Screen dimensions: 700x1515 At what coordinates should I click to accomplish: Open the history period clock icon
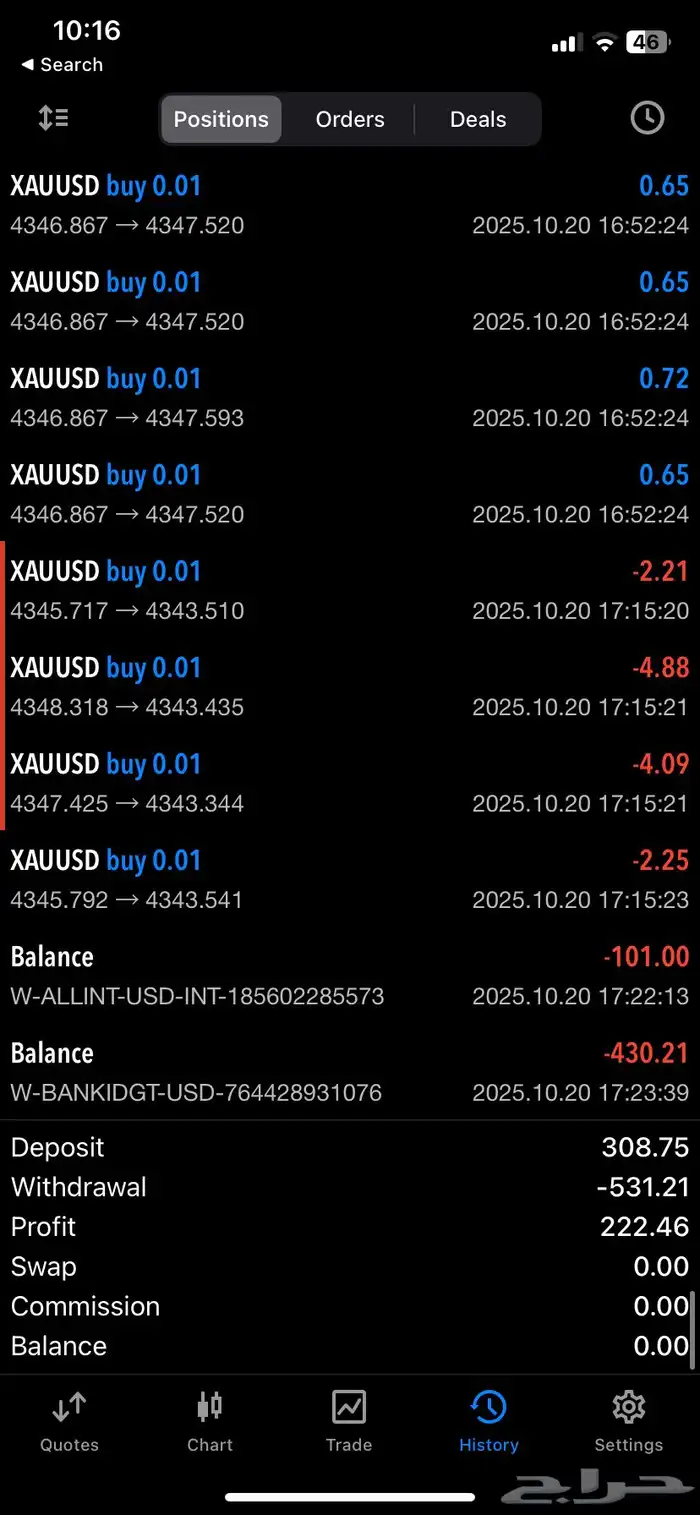click(647, 118)
